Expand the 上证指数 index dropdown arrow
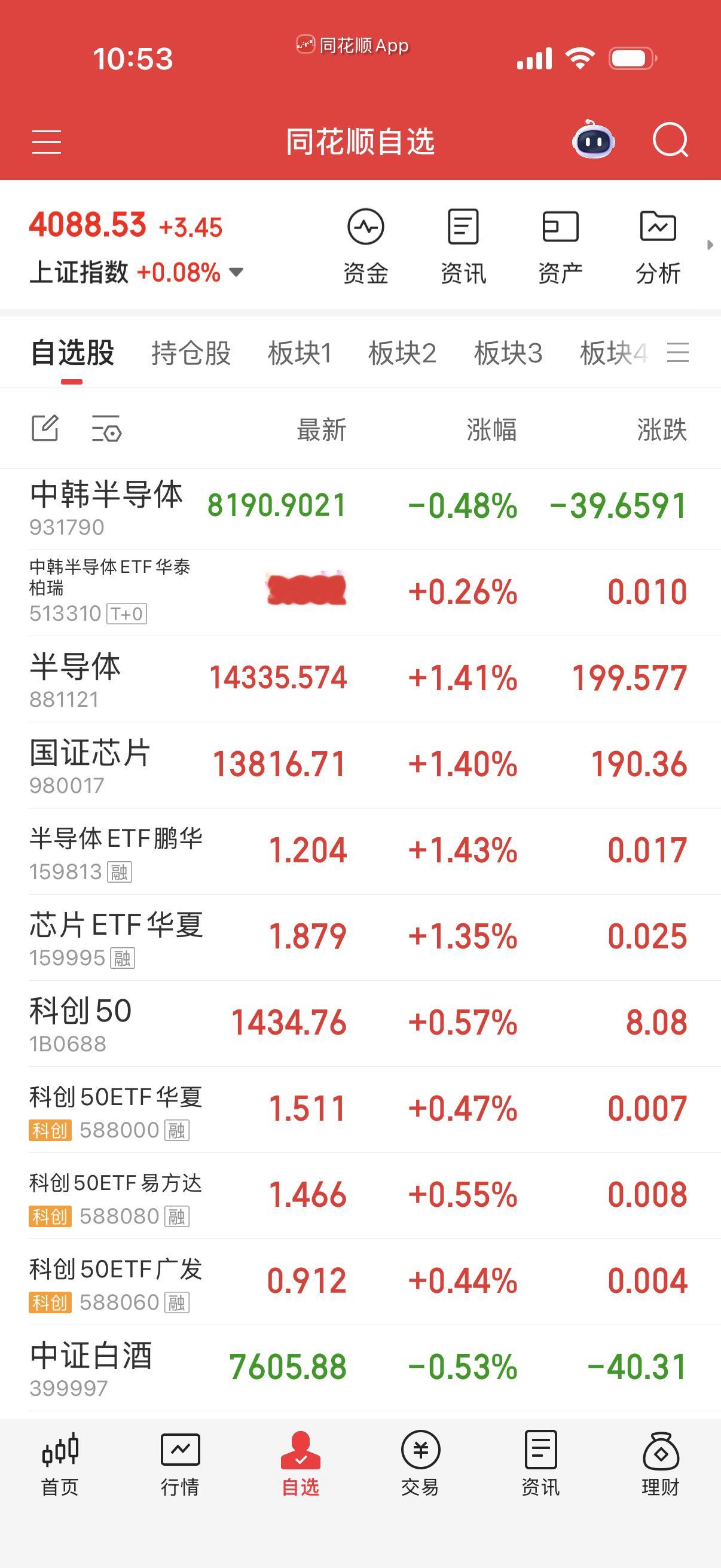Image resolution: width=721 pixels, height=1568 pixels. [236, 273]
